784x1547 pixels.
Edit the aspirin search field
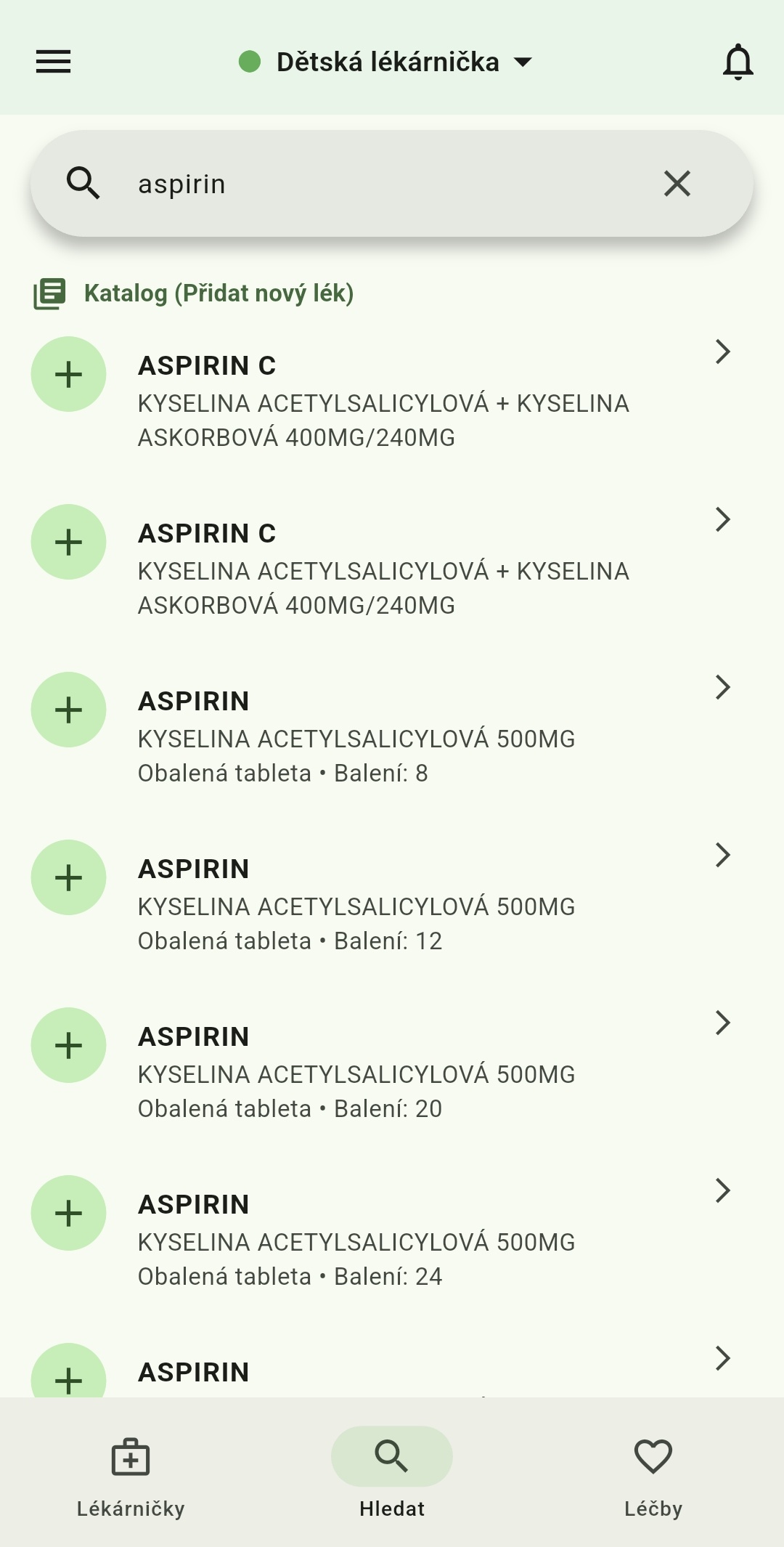[x=377, y=184]
